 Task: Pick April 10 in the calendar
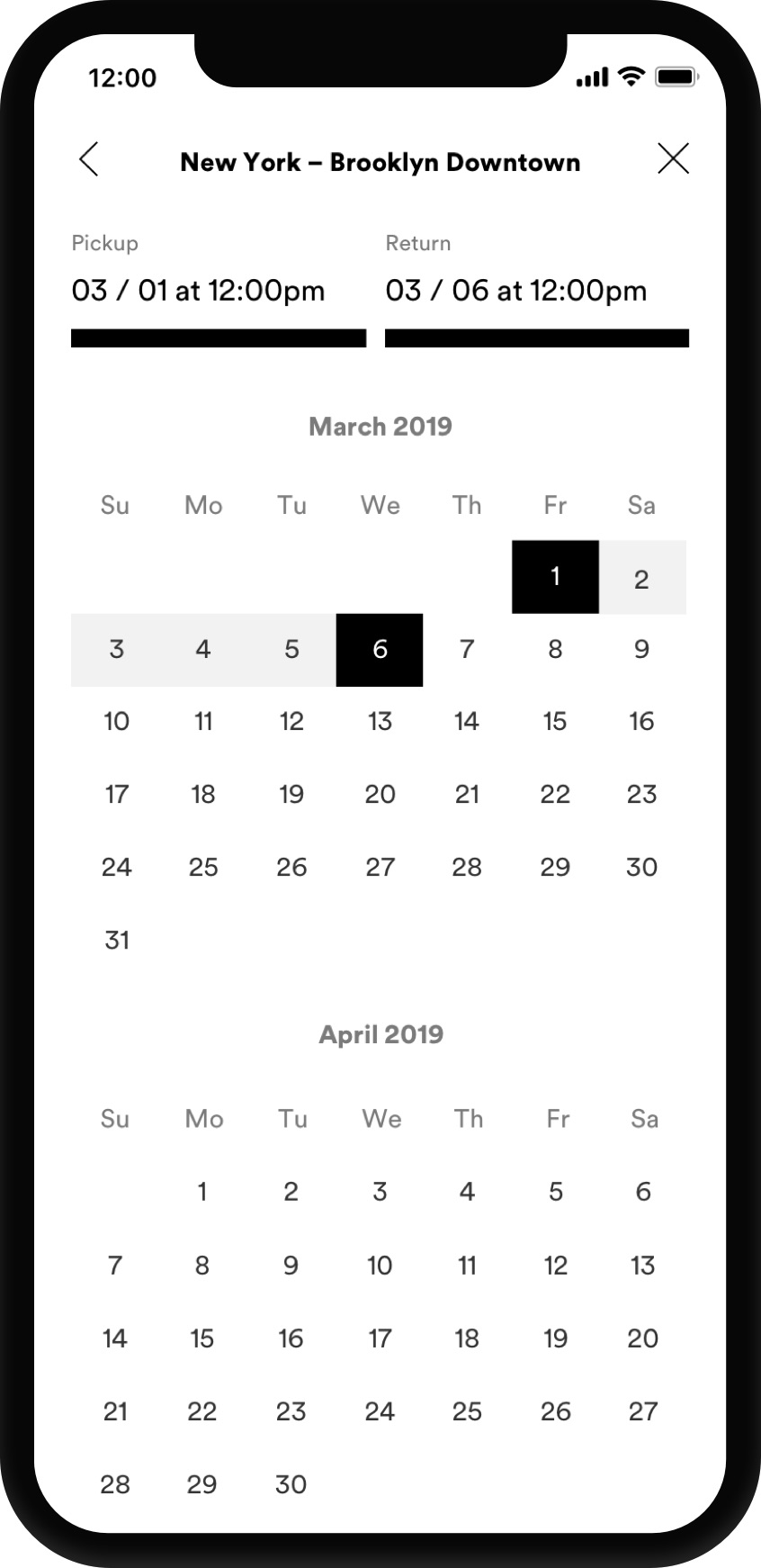(380, 1266)
